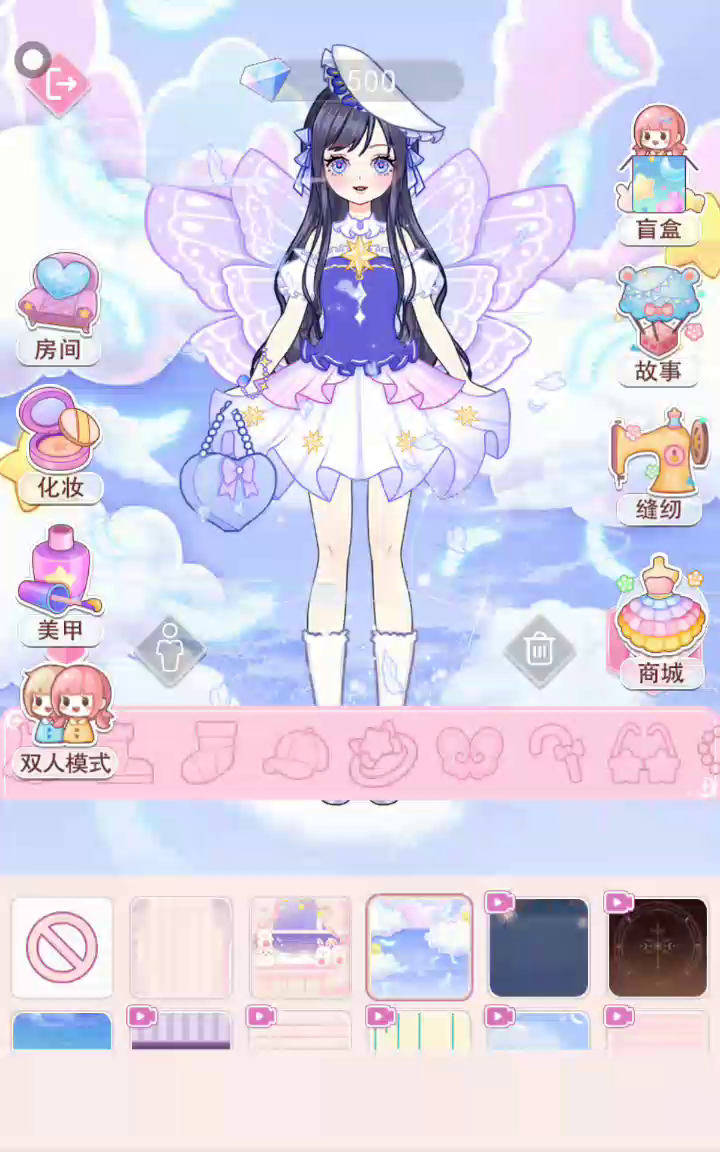
Task: Open the 商城 shop
Action: point(660,625)
